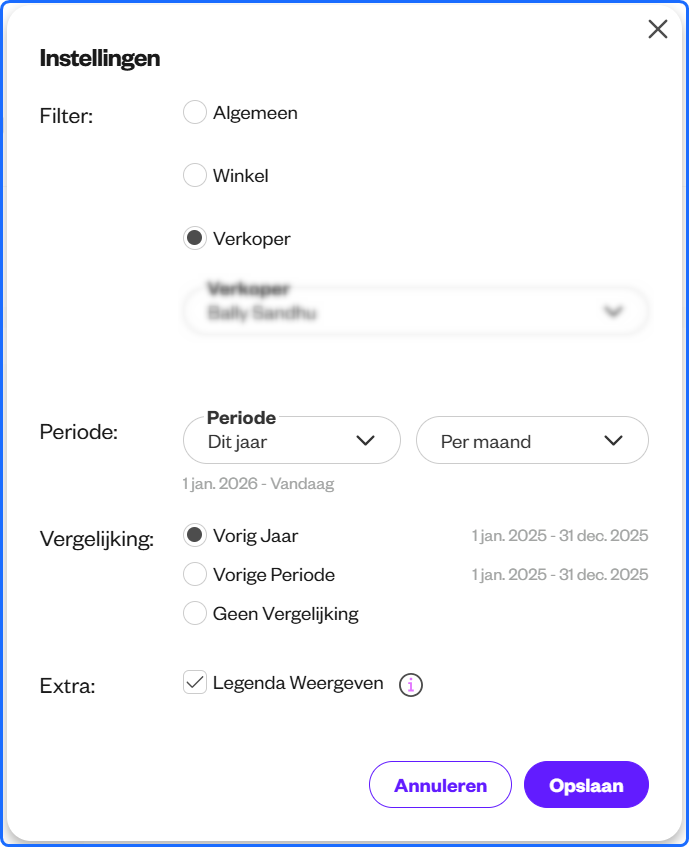
Task: Expand the Periode dropdown showing Dit jaar
Action: tap(292, 440)
